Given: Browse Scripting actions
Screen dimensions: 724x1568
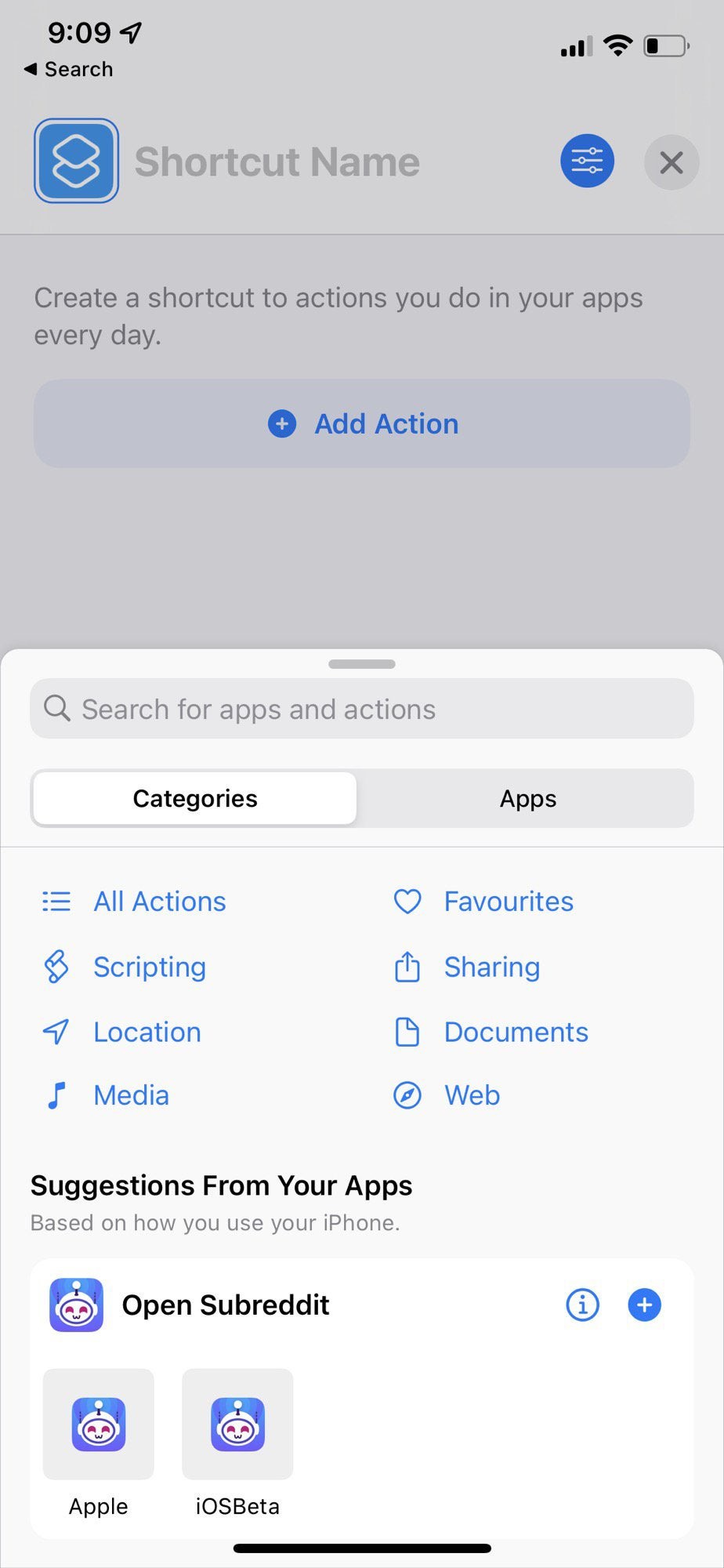Looking at the screenshot, I should pyautogui.click(x=149, y=967).
